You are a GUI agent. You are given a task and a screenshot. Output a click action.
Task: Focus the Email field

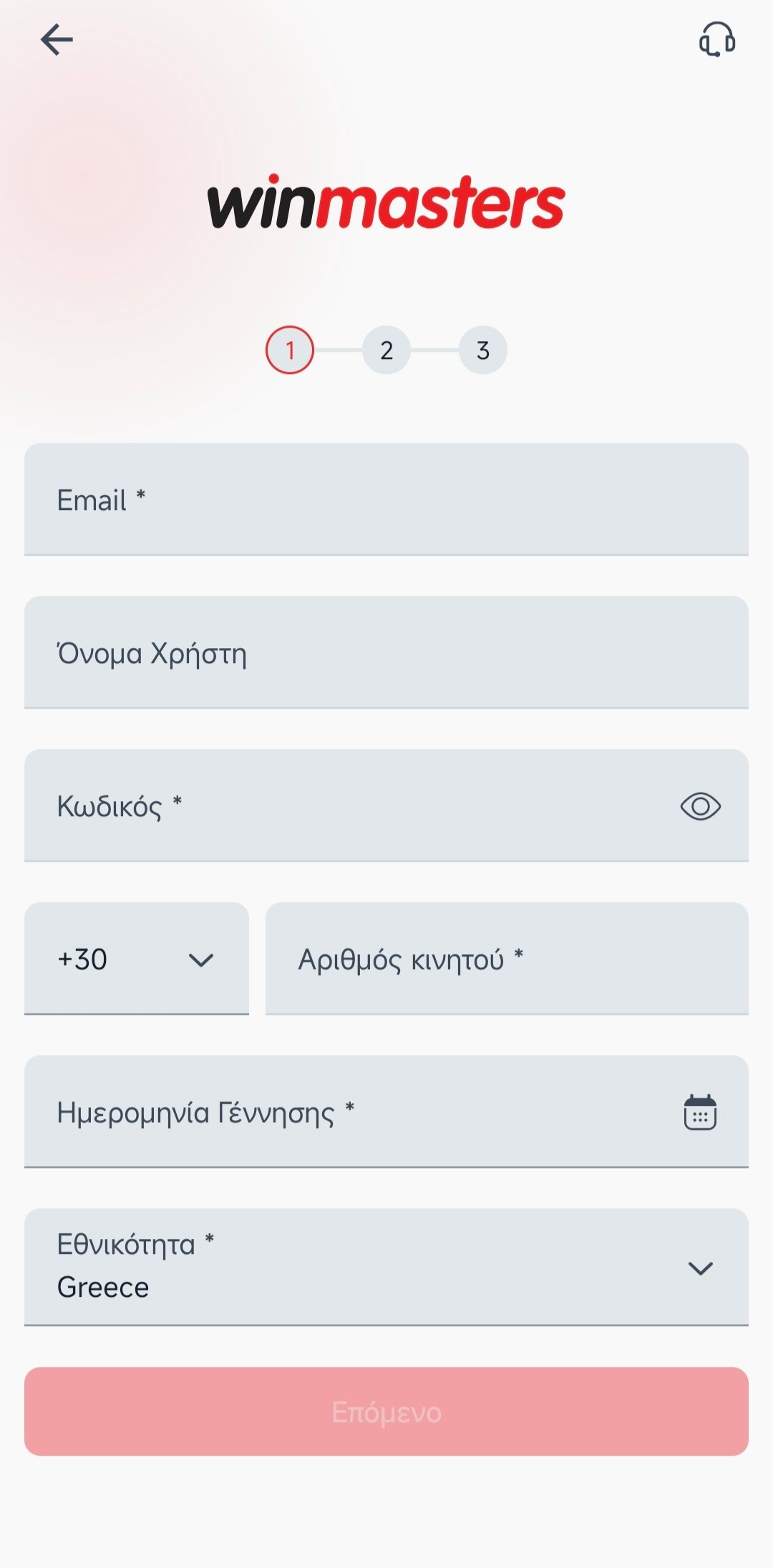tap(386, 499)
